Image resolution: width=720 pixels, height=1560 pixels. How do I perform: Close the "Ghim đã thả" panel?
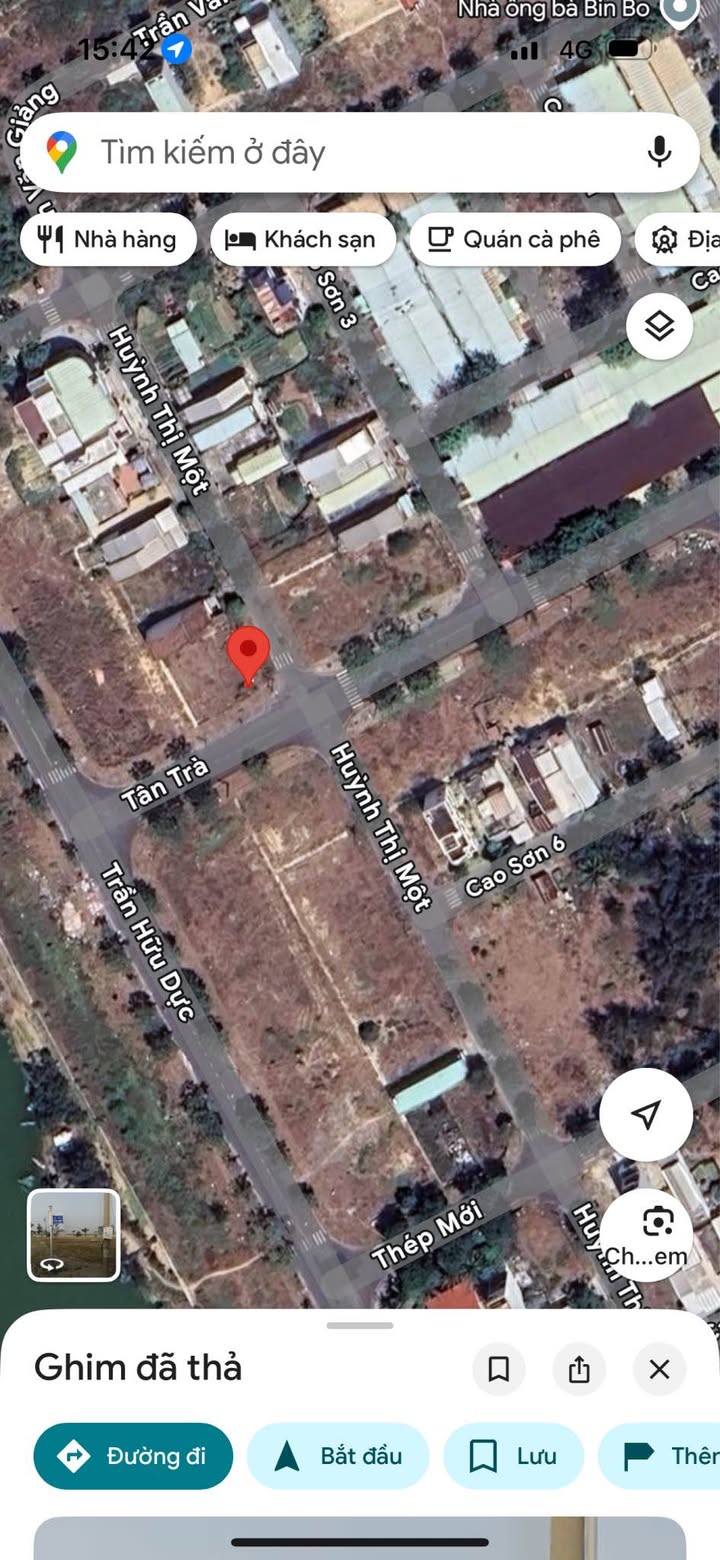659,1369
